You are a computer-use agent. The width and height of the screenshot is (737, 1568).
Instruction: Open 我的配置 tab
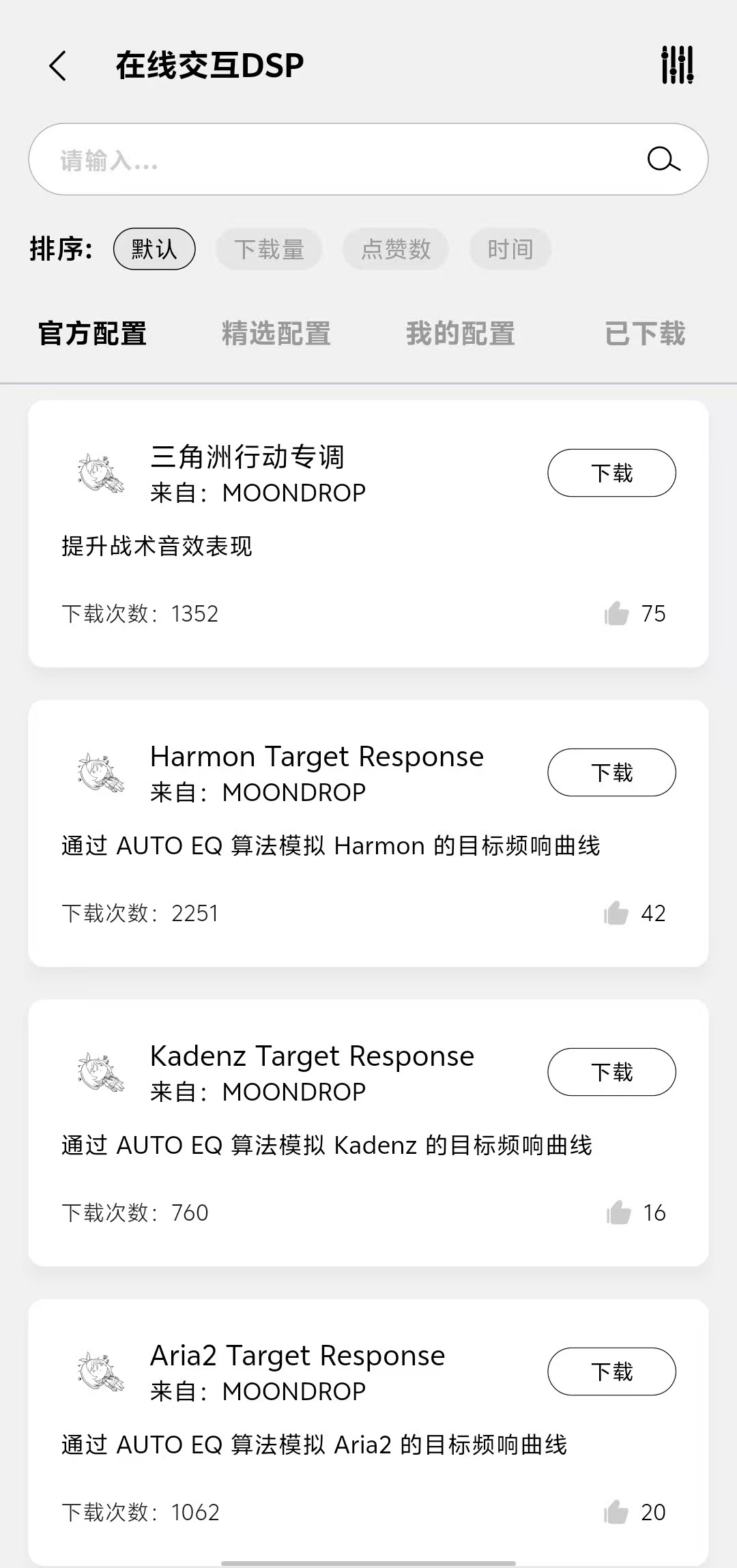pos(461,334)
